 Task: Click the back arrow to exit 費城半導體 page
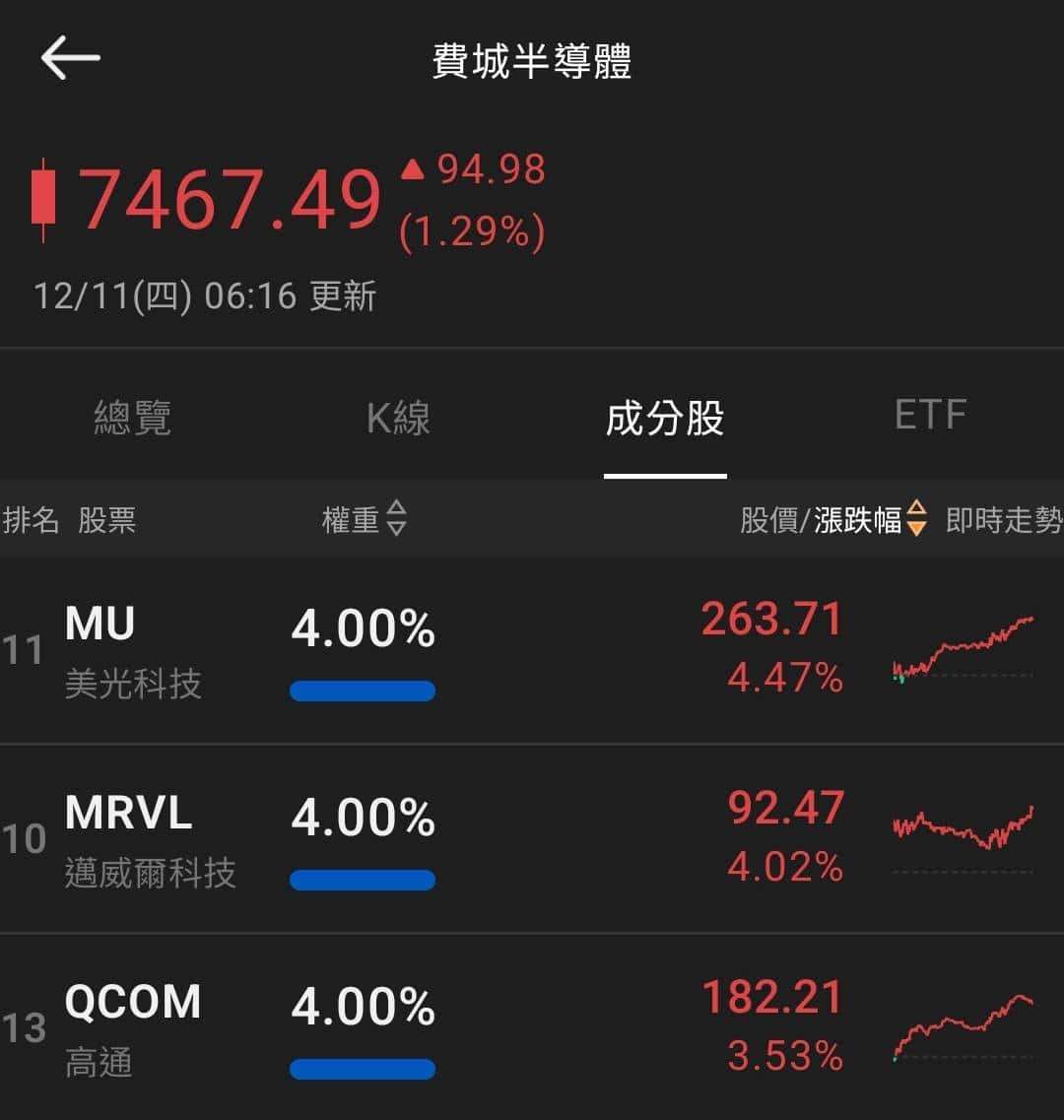(x=69, y=57)
